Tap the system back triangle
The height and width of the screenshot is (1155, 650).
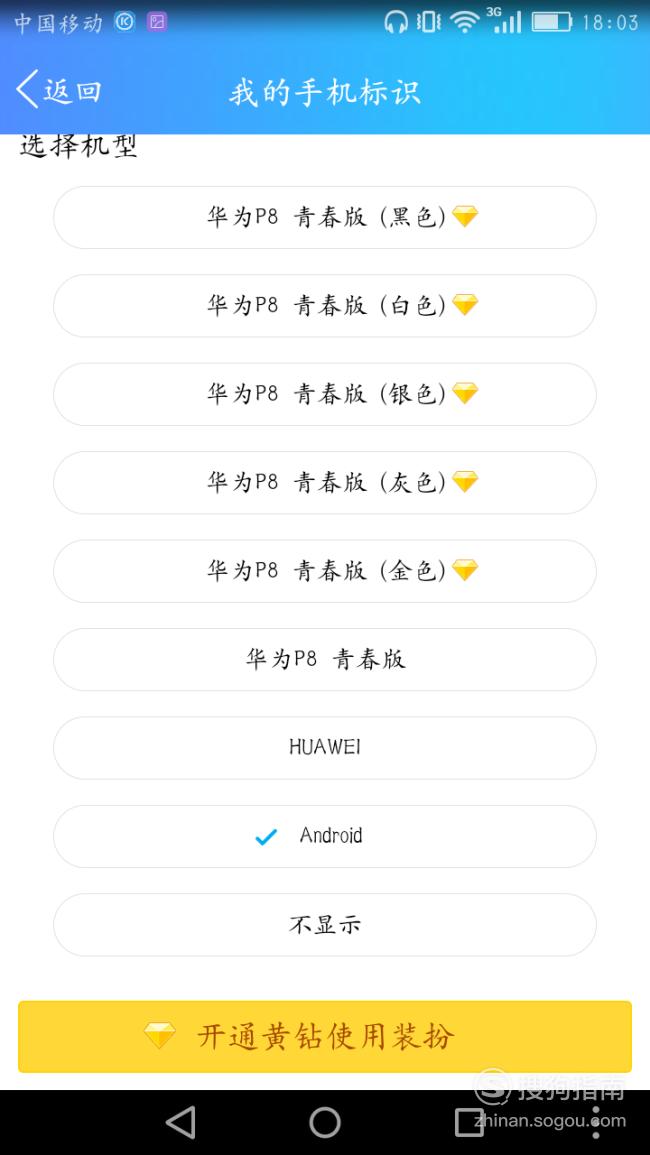[x=181, y=1123]
